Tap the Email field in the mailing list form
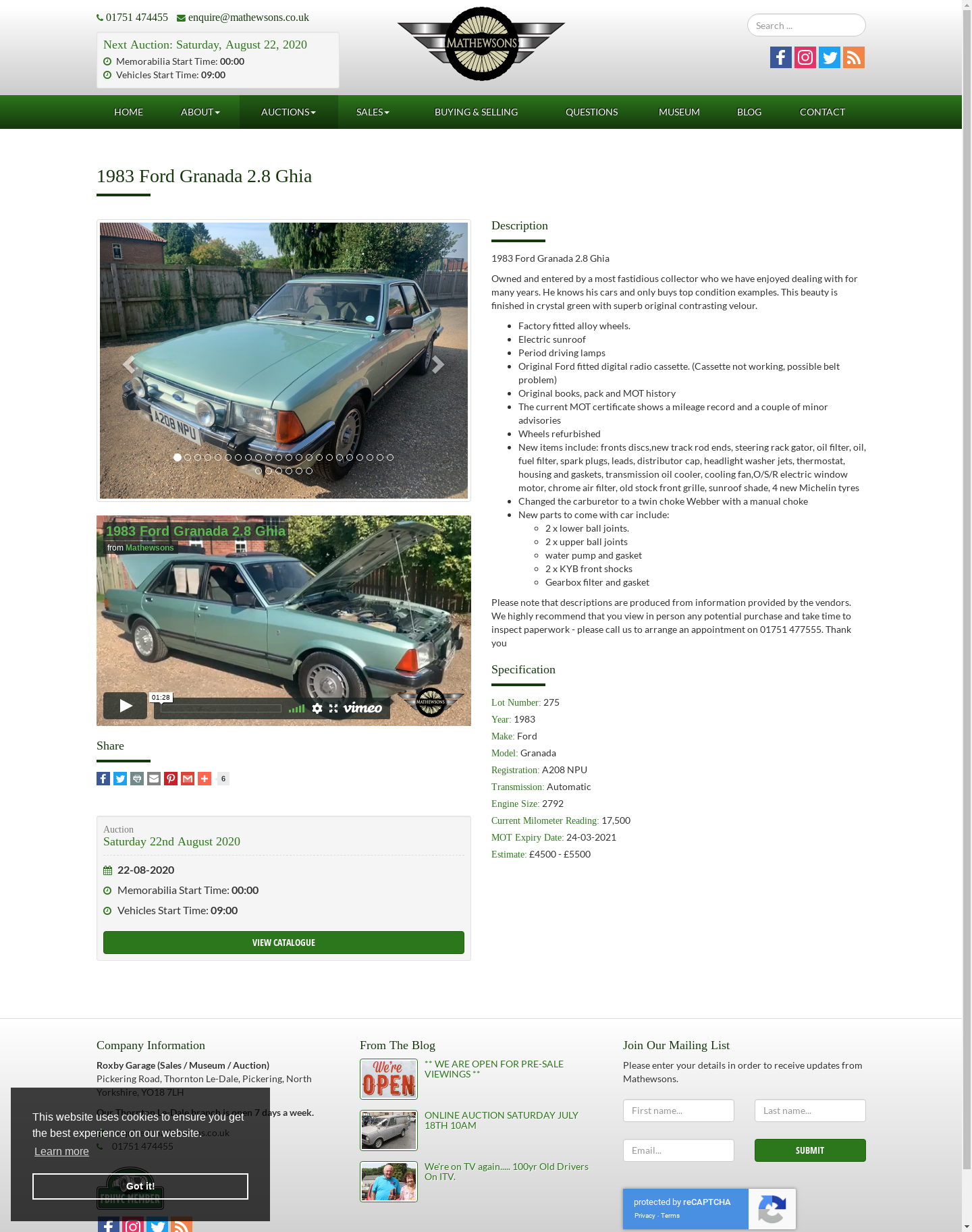This screenshot has height=1232, width=972. (678, 1150)
